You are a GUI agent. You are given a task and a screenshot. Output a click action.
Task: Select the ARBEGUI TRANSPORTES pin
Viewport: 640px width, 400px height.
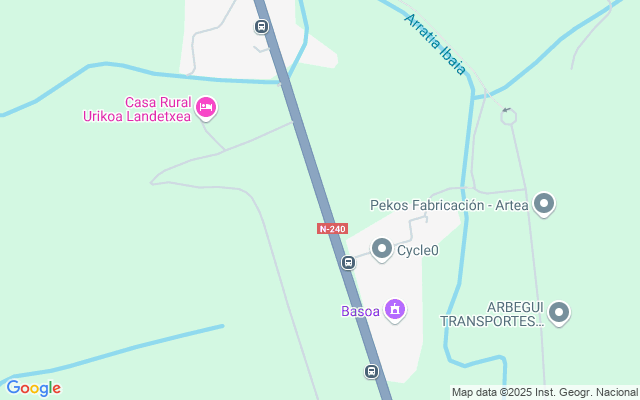tap(559, 313)
